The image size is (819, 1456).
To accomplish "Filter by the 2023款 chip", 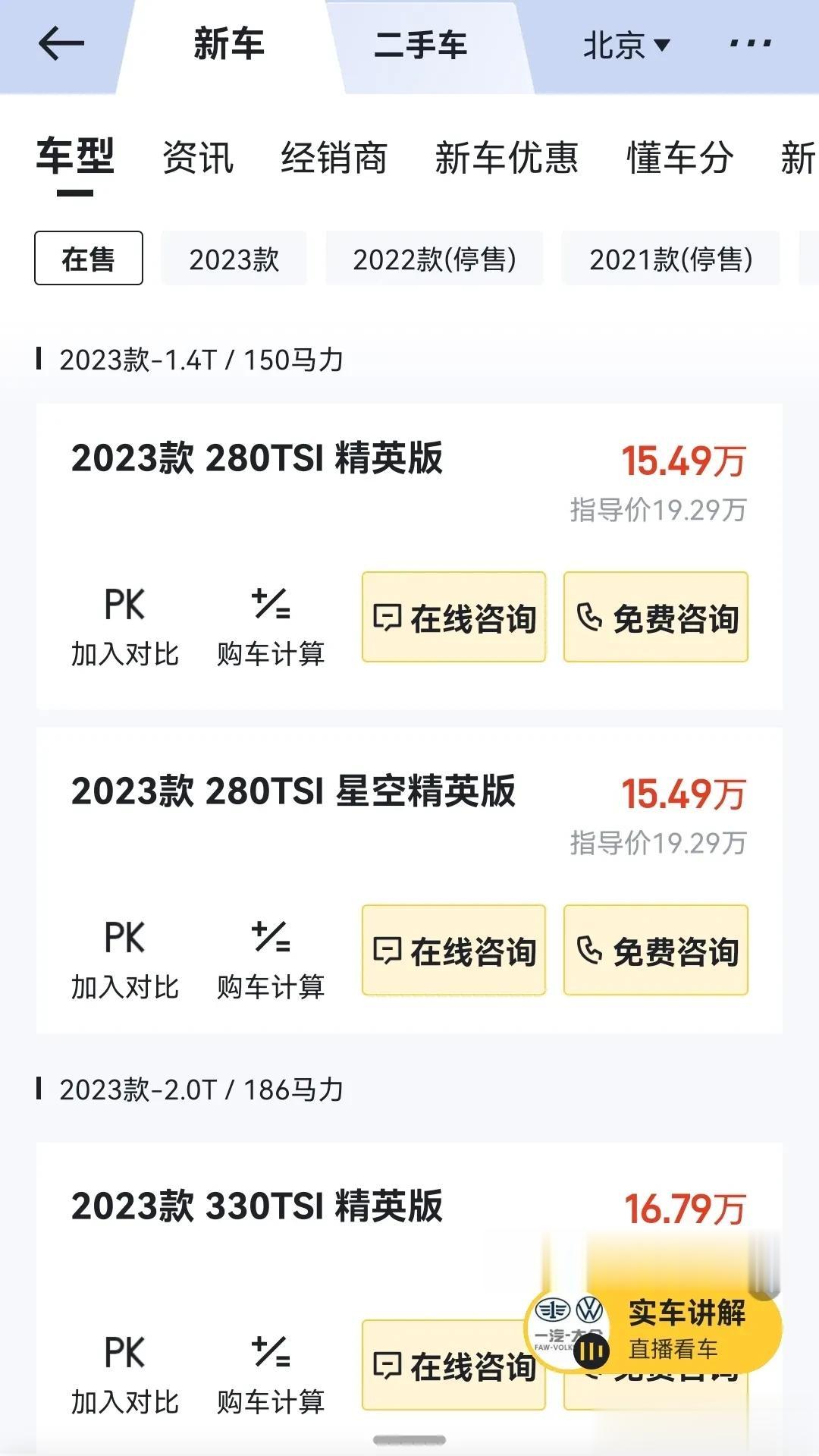I will click(234, 259).
